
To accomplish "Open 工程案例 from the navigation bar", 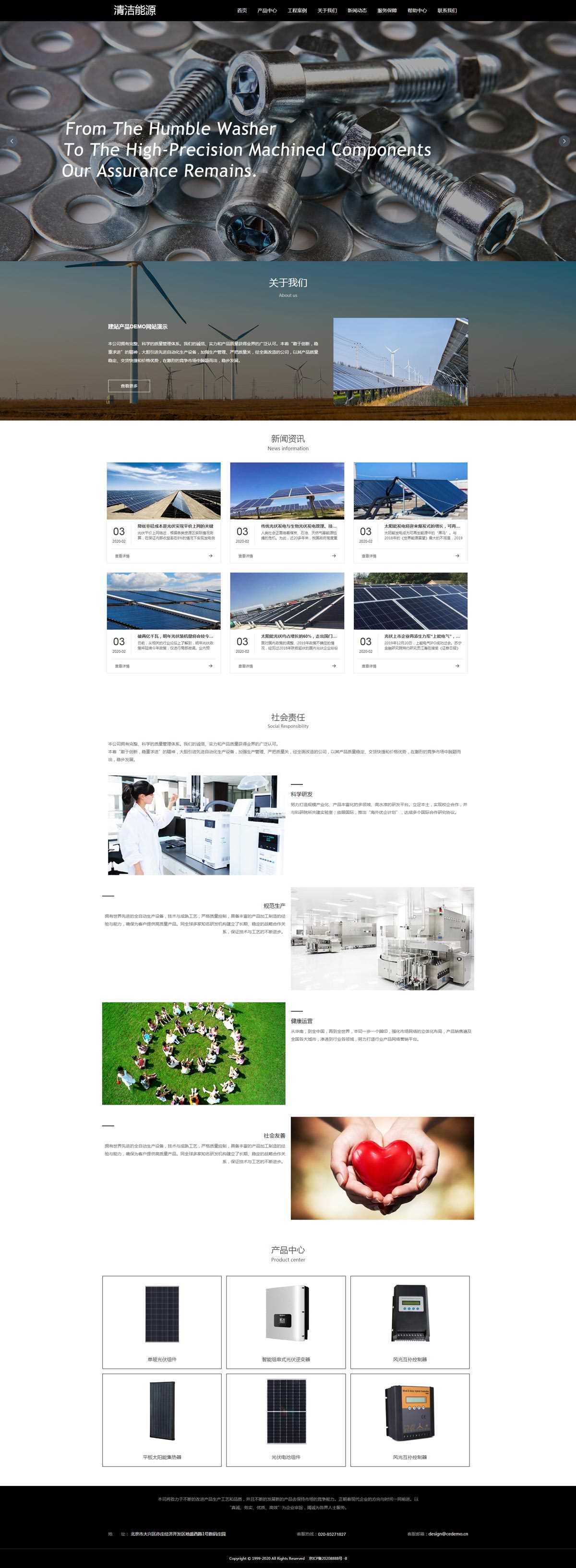I will (x=297, y=11).
